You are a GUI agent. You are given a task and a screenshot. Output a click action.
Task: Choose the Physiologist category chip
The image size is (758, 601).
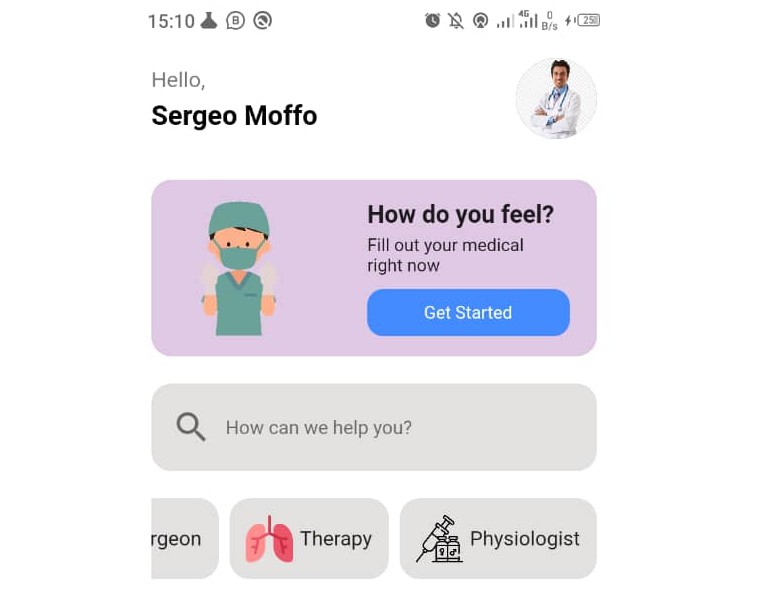point(498,538)
